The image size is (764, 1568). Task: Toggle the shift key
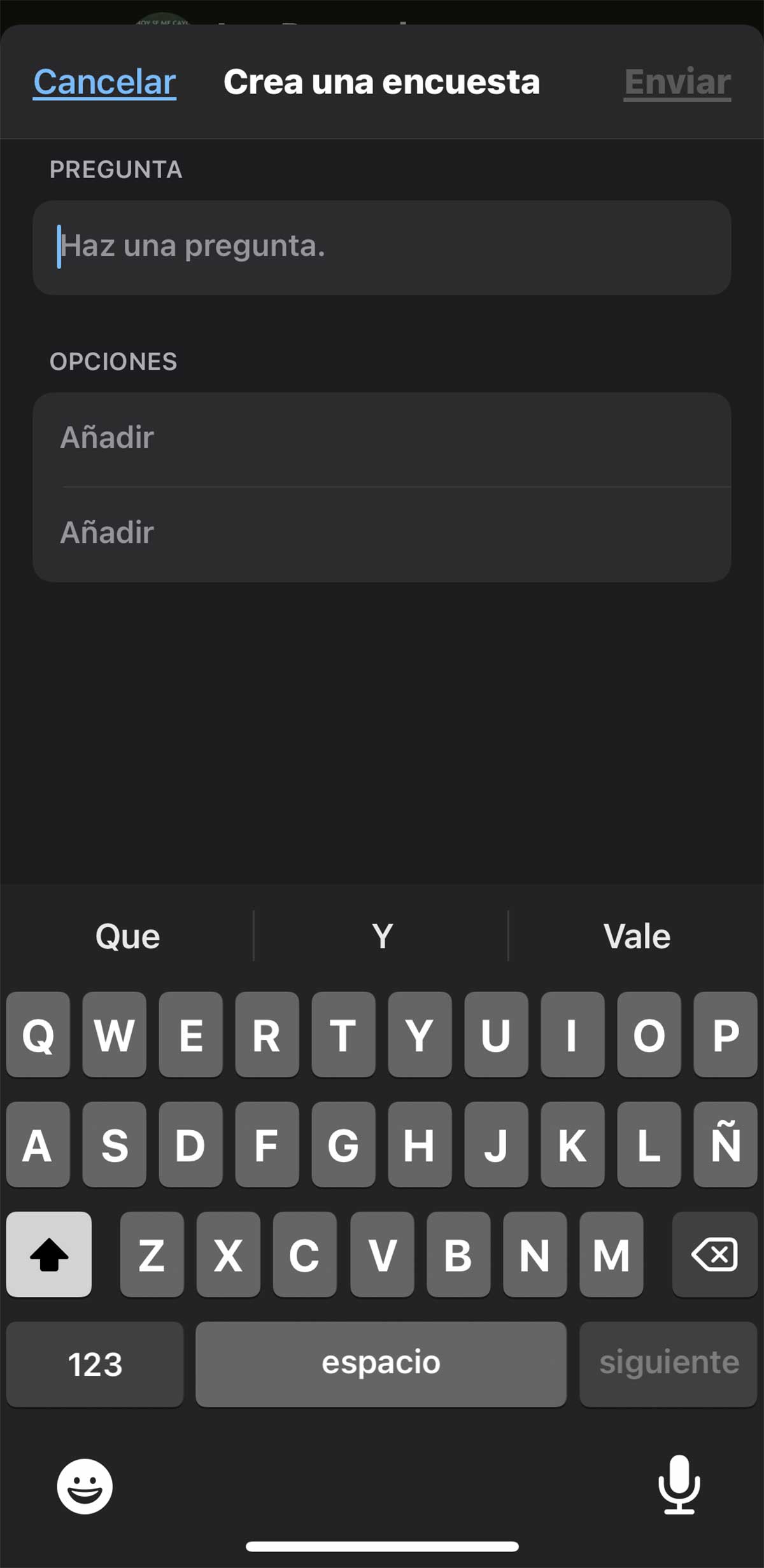[49, 1254]
